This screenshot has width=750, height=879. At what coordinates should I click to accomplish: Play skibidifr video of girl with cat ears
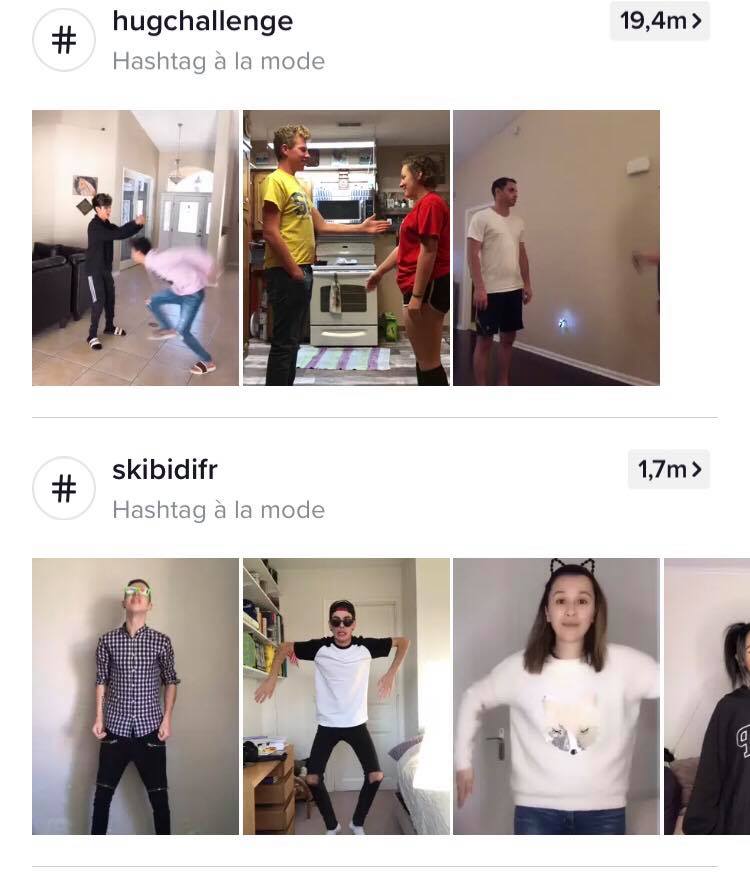pos(556,696)
